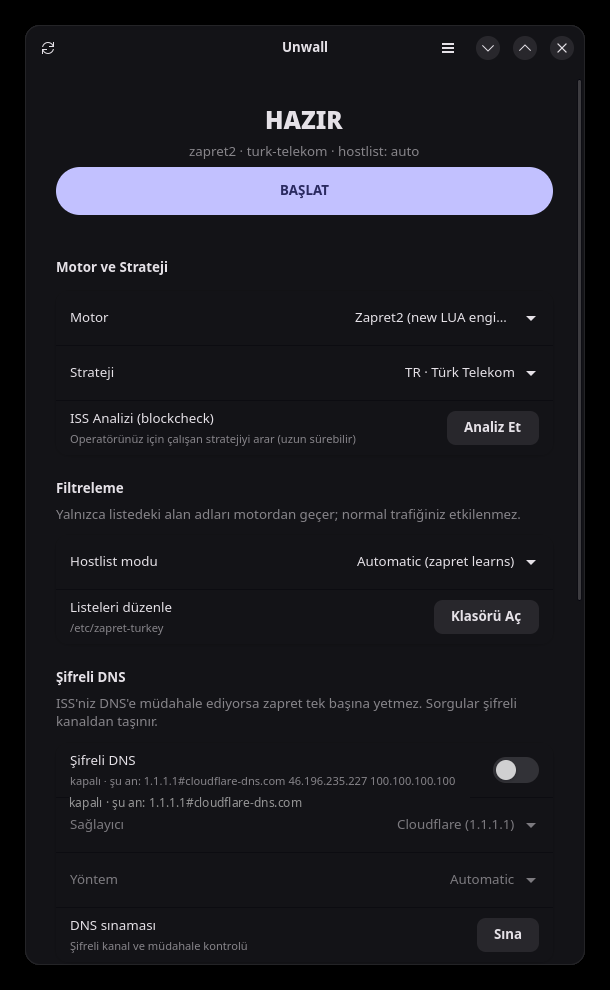610x990 pixels.
Task: Open the hamburger menu
Action: click(448, 48)
